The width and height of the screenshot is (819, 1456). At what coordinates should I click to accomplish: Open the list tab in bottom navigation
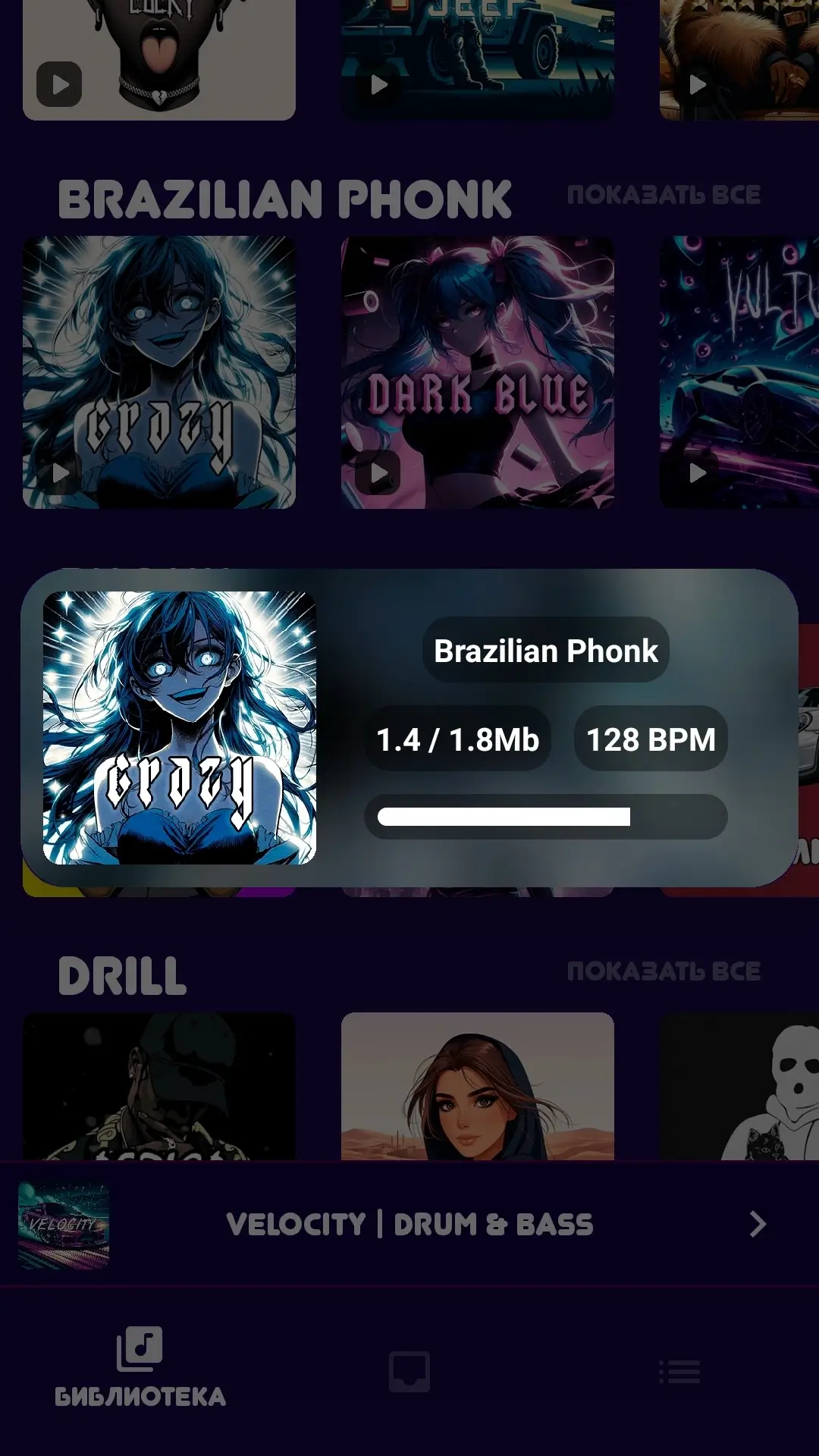(679, 1371)
